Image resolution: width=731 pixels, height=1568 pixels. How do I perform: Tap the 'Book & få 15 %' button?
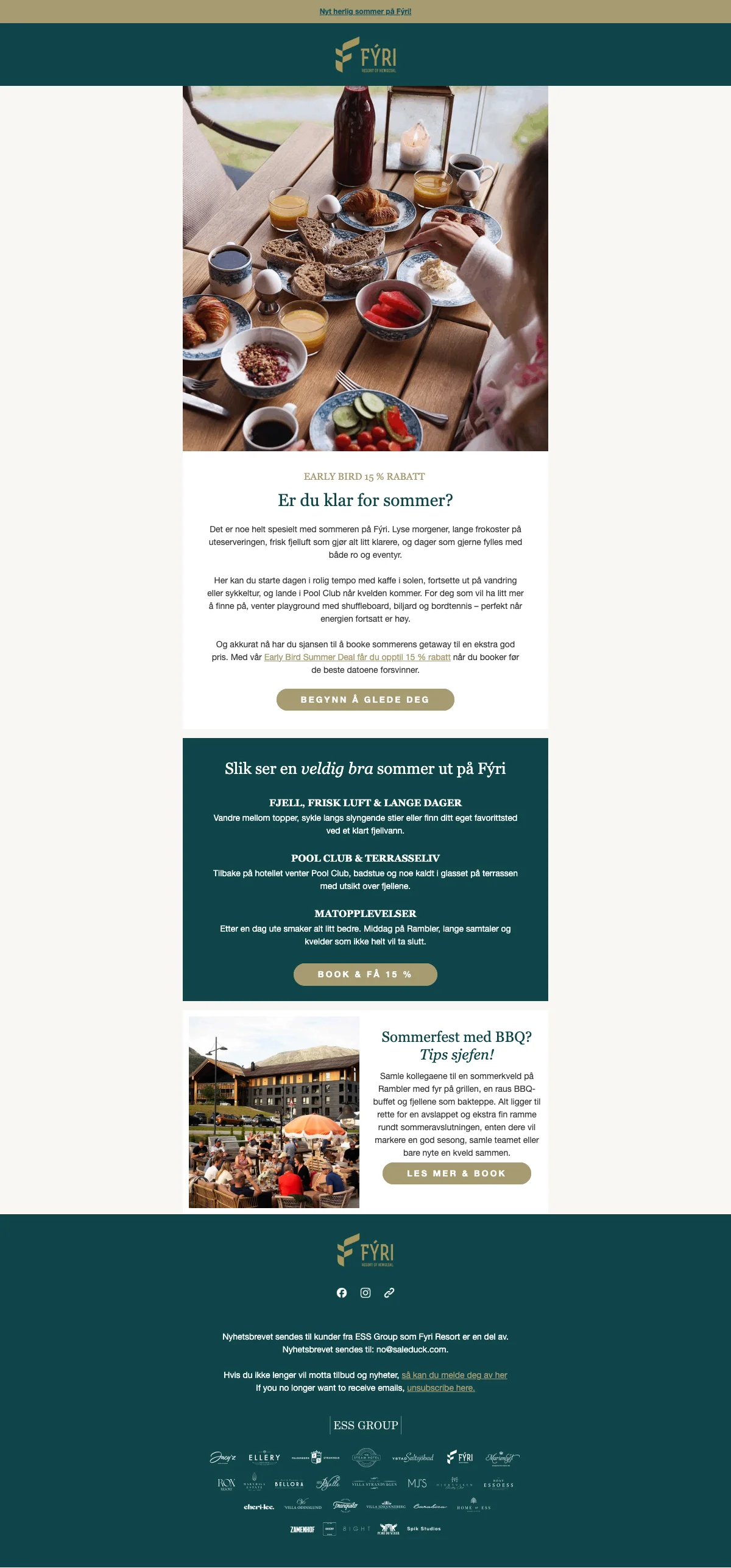(x=365, y=974)
